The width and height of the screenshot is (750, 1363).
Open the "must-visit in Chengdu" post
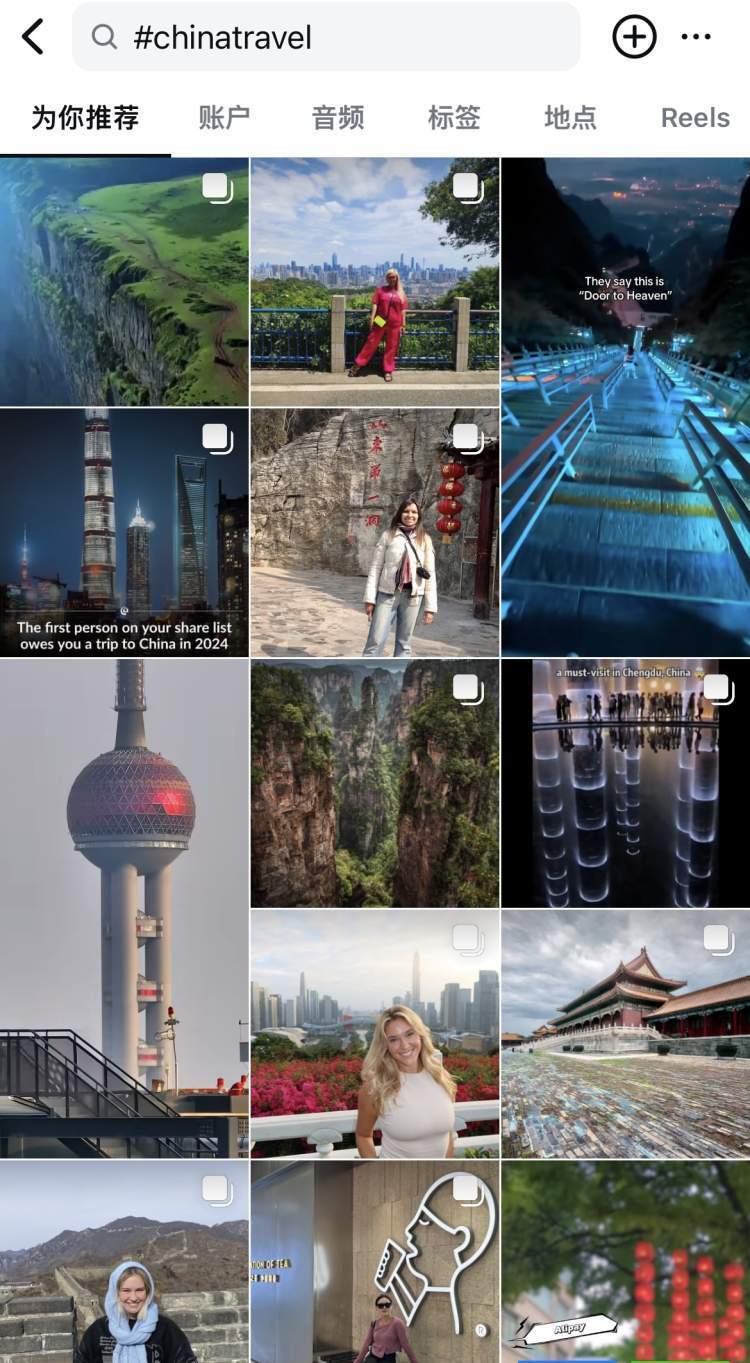[x=626, y=783]
